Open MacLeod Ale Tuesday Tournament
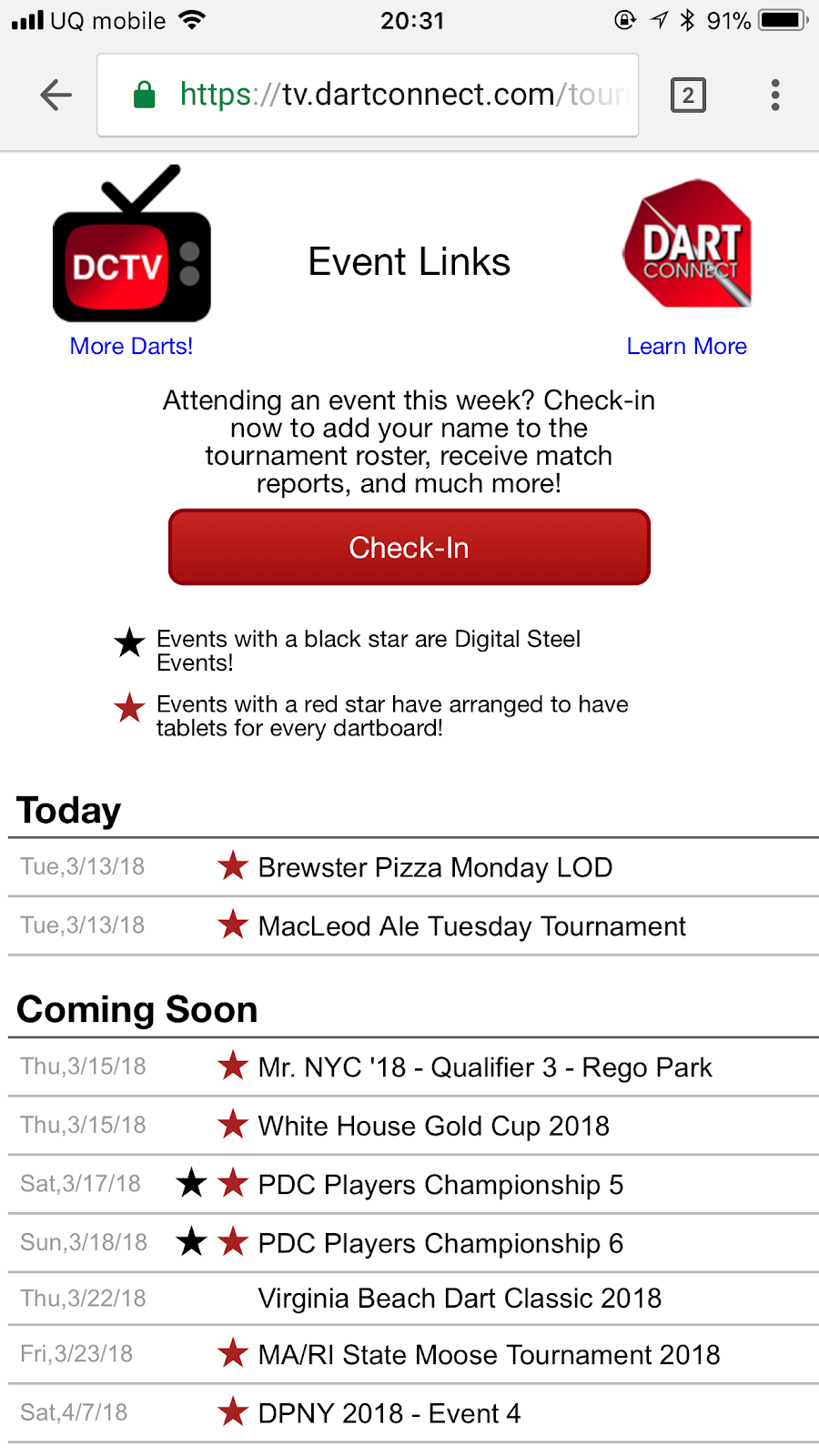 pyautogui.click(x=471, y=926)
